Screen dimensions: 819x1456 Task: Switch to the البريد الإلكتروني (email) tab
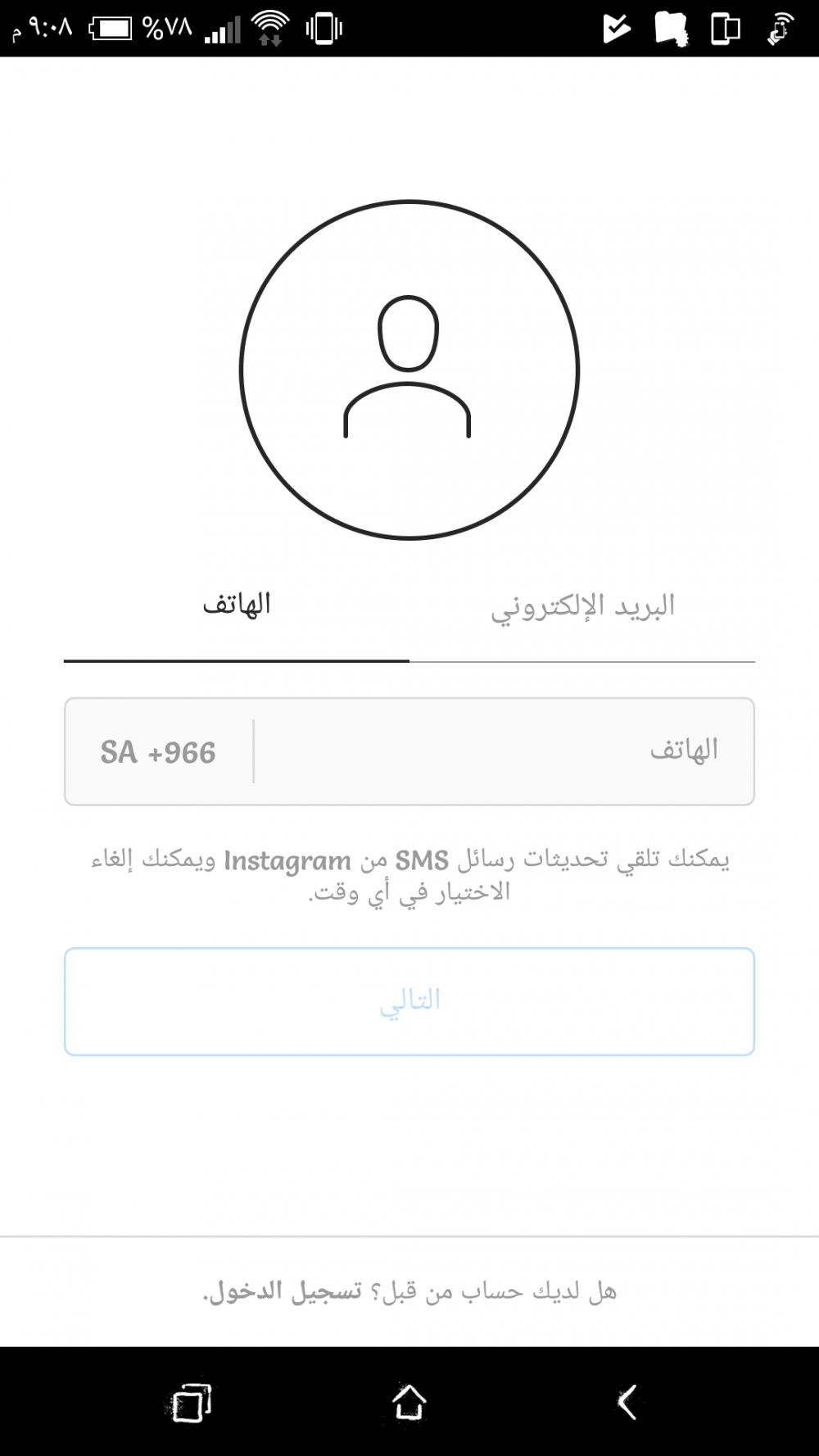582,607
